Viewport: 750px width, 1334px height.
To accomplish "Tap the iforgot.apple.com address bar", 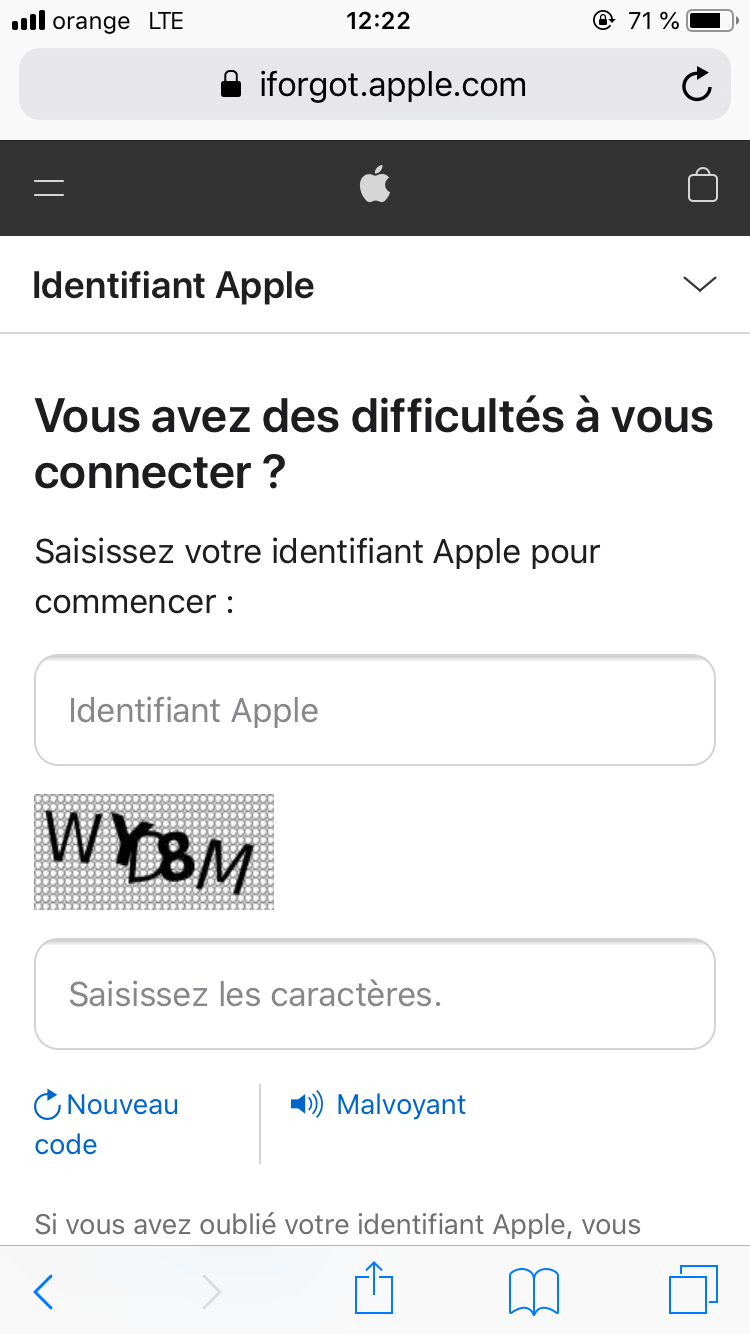I will coord(375,85).
